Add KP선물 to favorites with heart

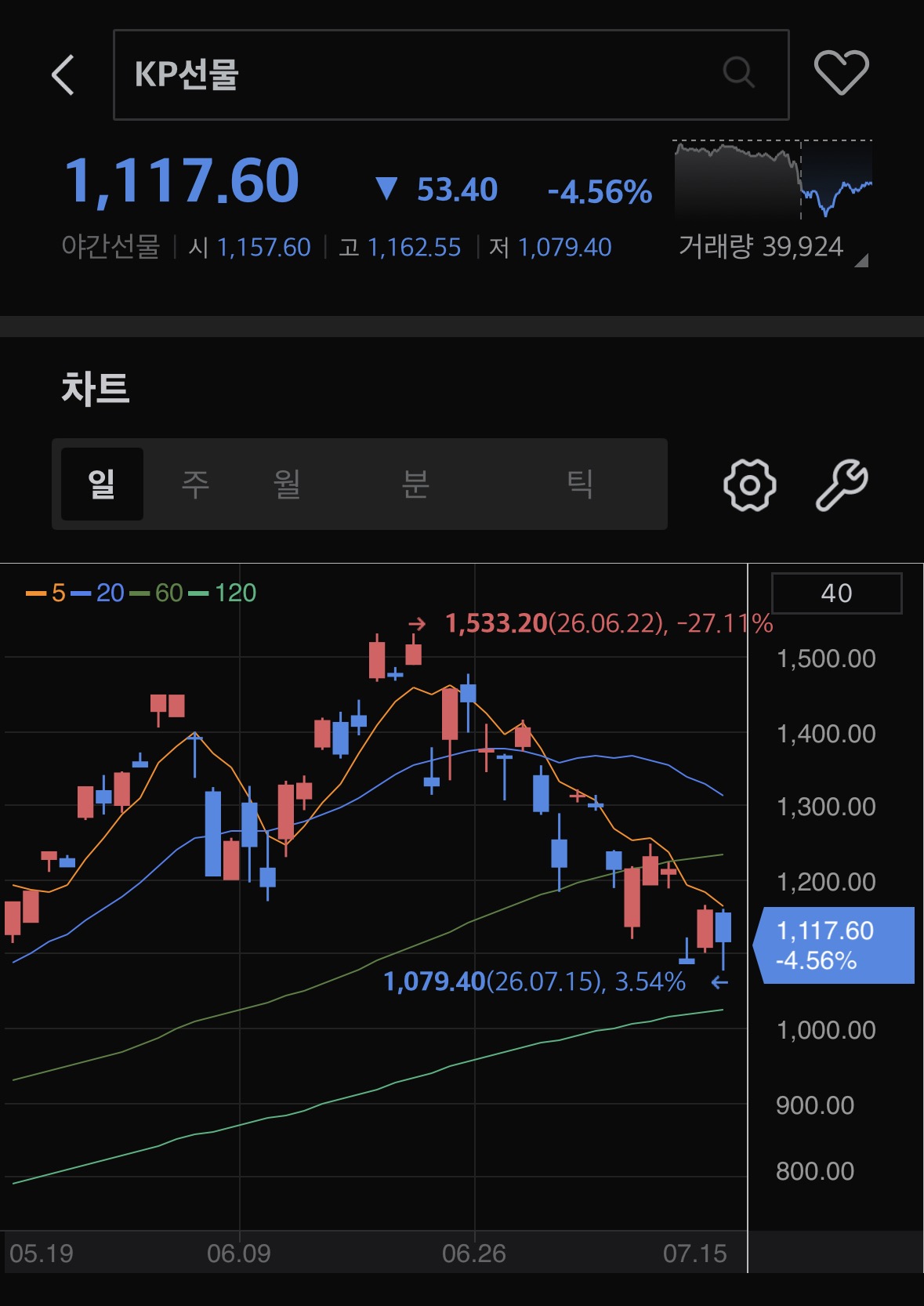842,73
